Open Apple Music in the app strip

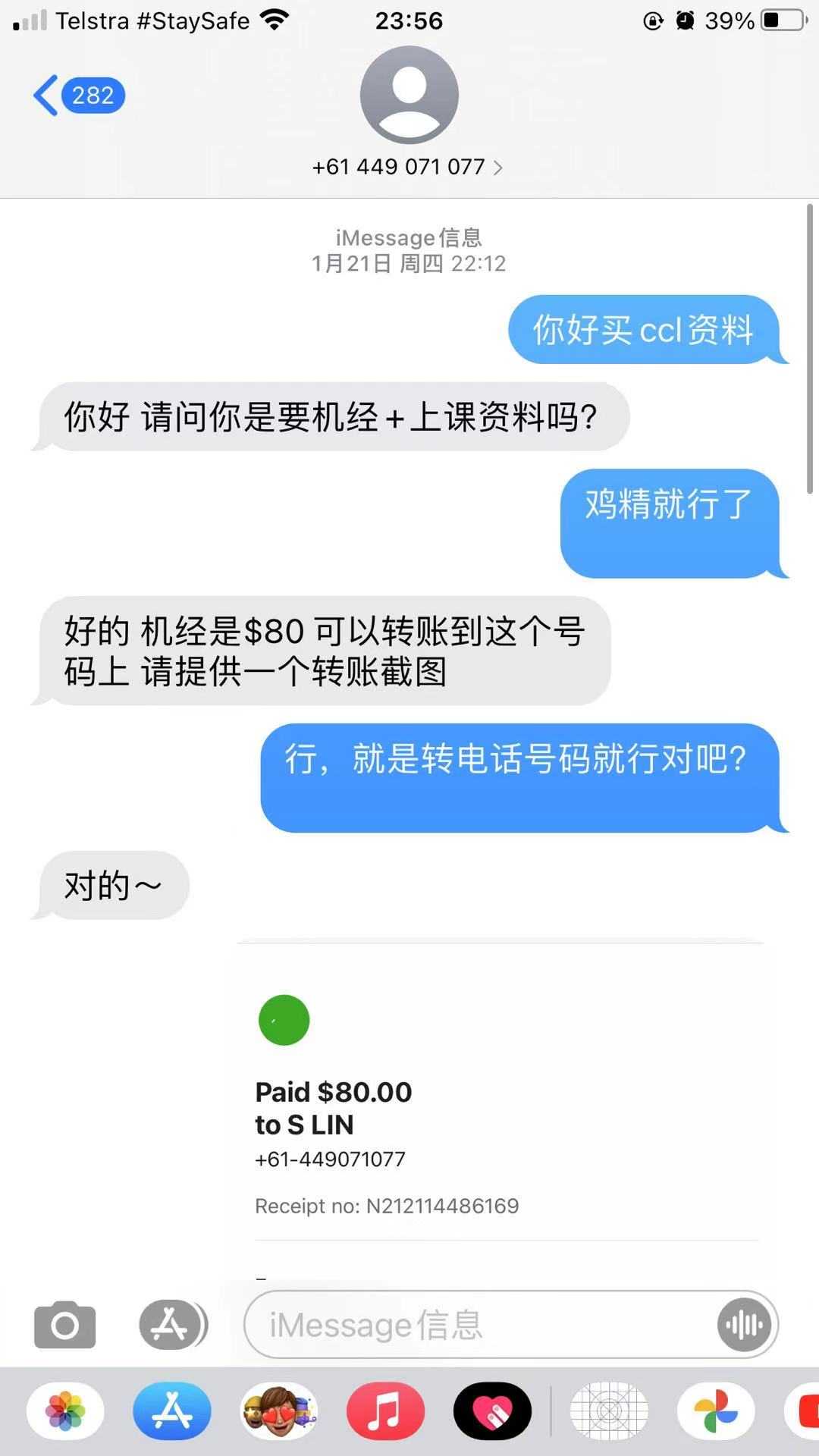pos(385,1411)
